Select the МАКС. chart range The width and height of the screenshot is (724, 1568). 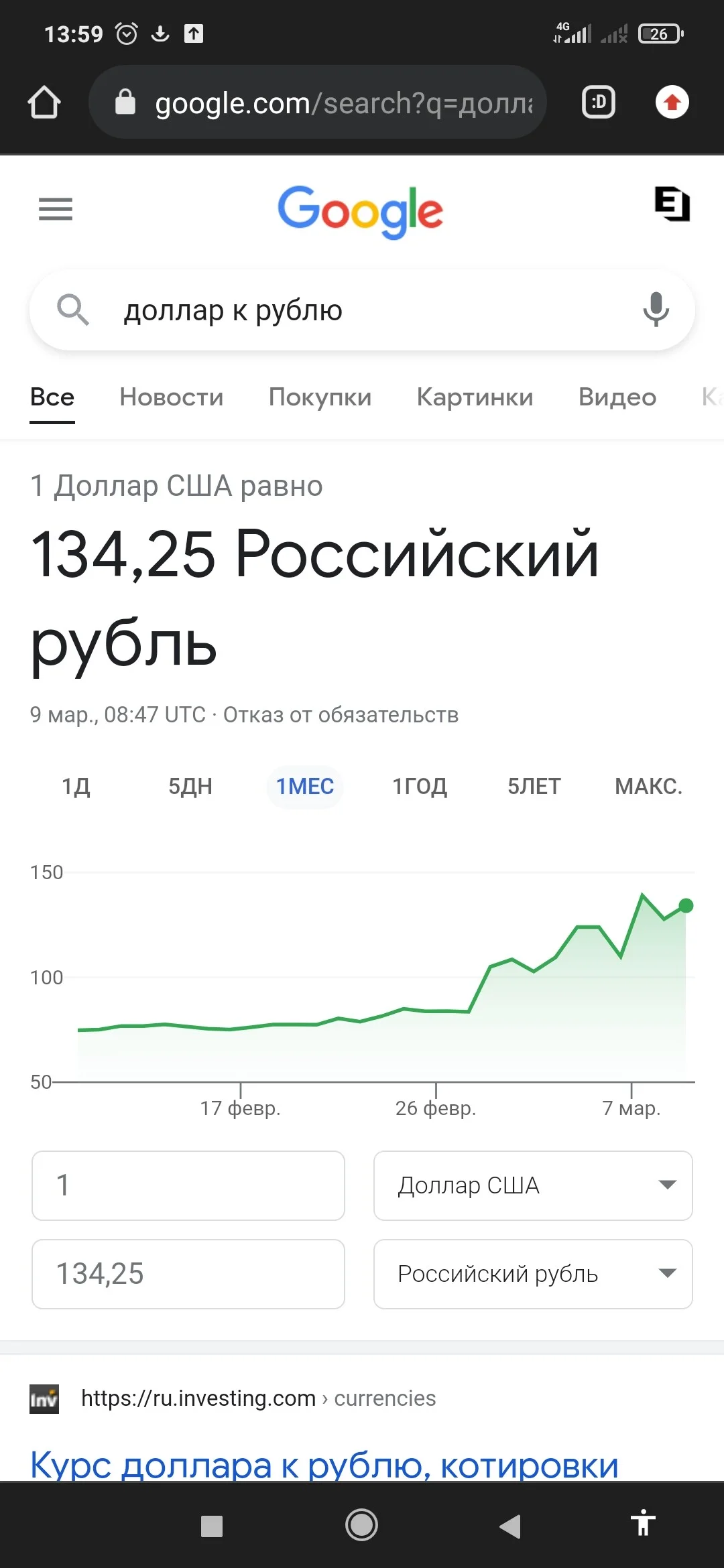649,786
